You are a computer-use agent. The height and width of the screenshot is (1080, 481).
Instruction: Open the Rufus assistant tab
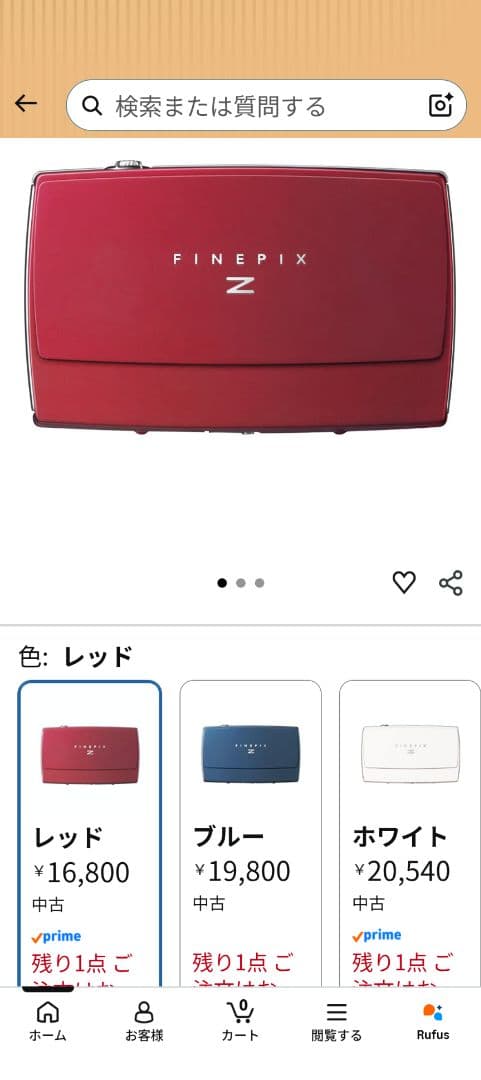433,1021
